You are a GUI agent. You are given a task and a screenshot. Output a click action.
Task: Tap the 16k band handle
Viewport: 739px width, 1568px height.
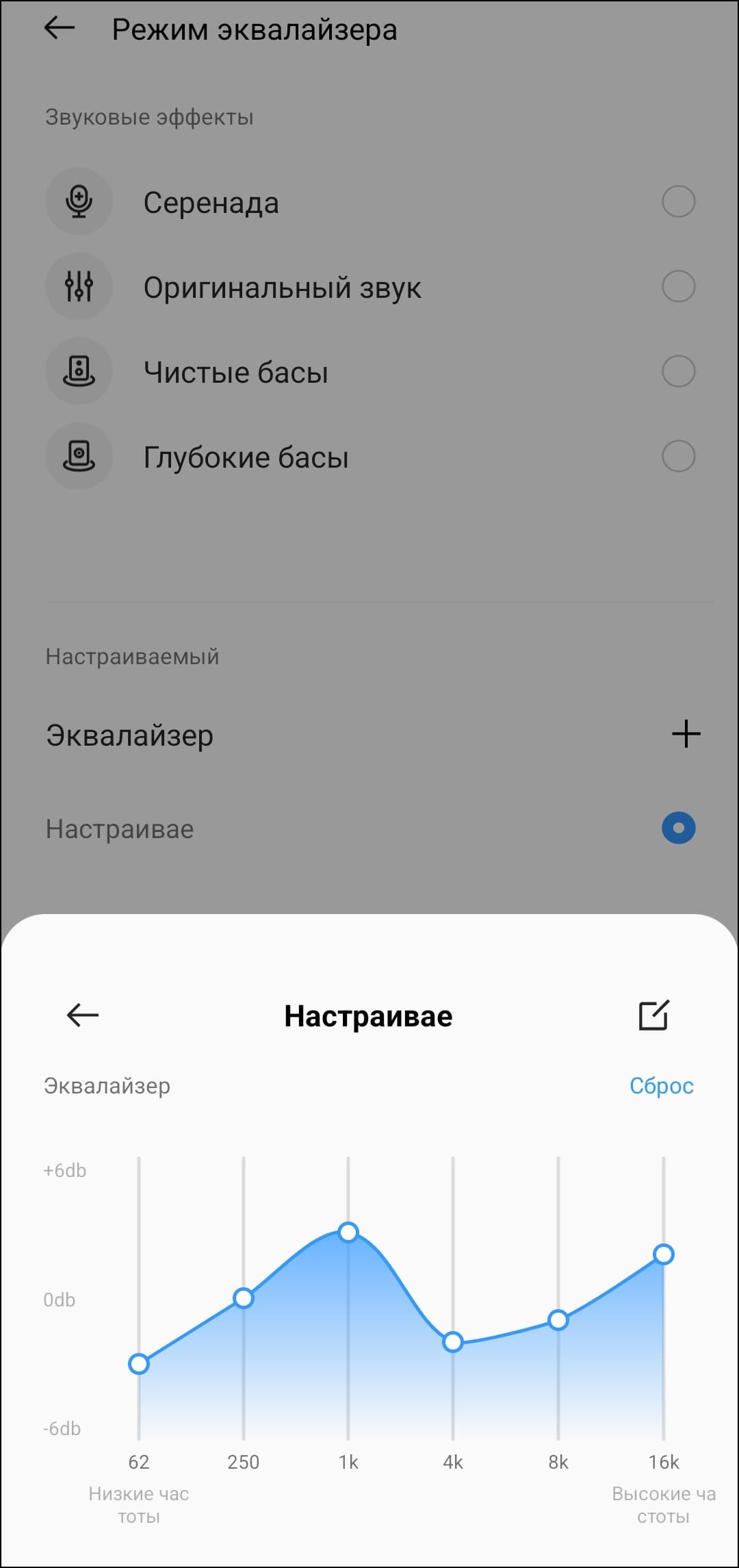(663, 1254)
